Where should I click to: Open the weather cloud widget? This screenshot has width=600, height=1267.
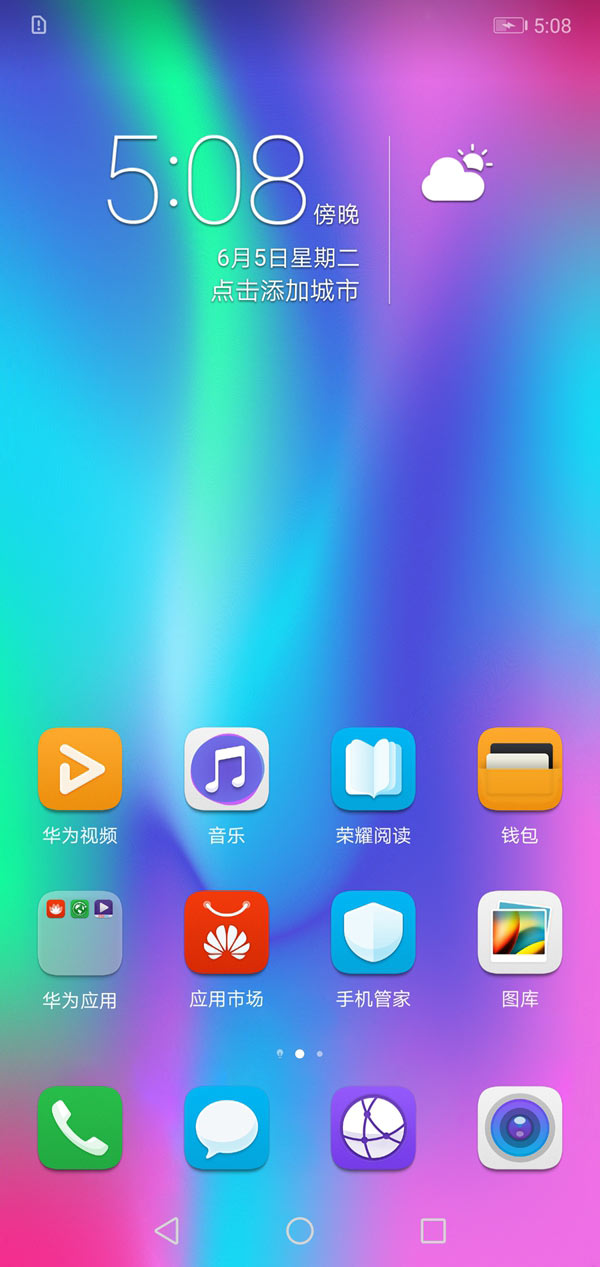[x=456, y=176]
